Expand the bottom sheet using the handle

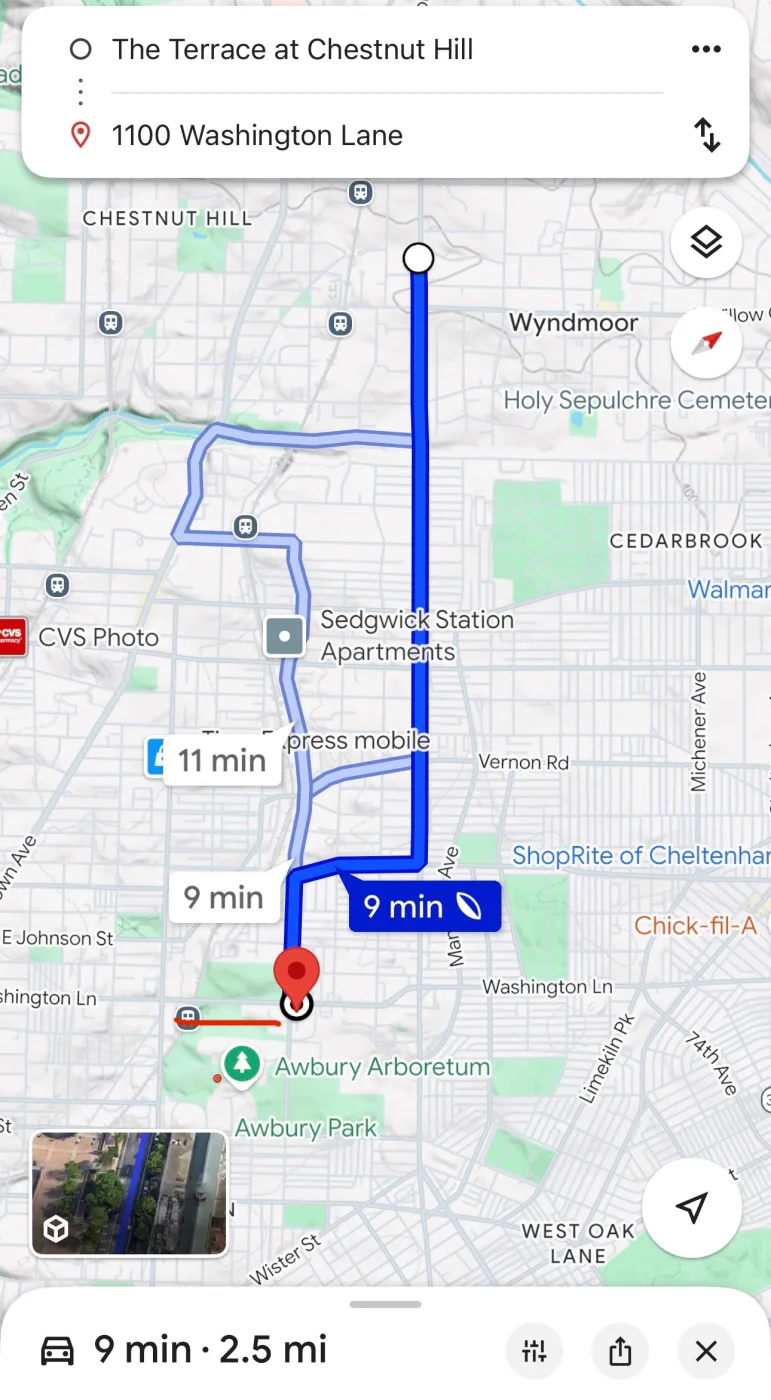tap(385, 1304)
